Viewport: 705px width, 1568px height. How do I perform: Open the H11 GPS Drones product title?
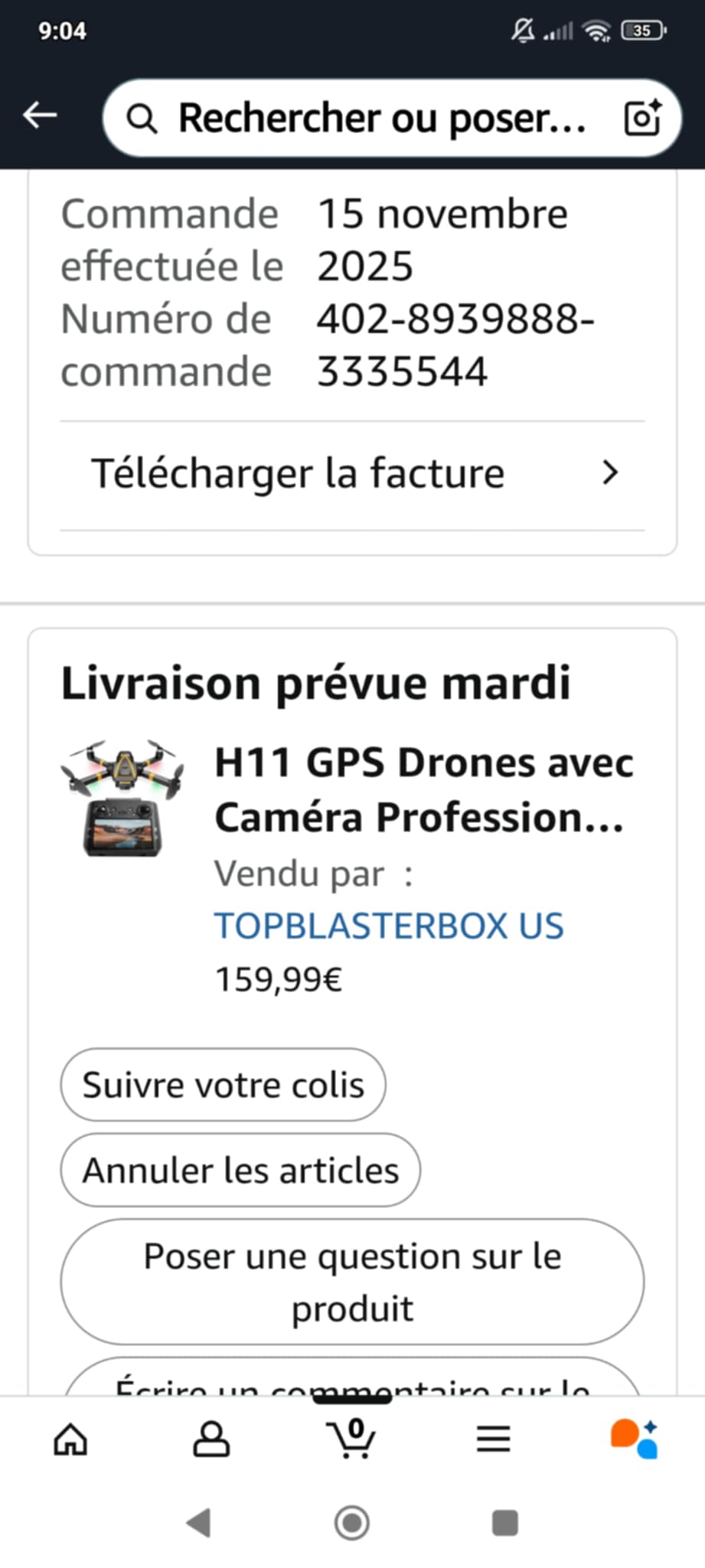point(423,789)
